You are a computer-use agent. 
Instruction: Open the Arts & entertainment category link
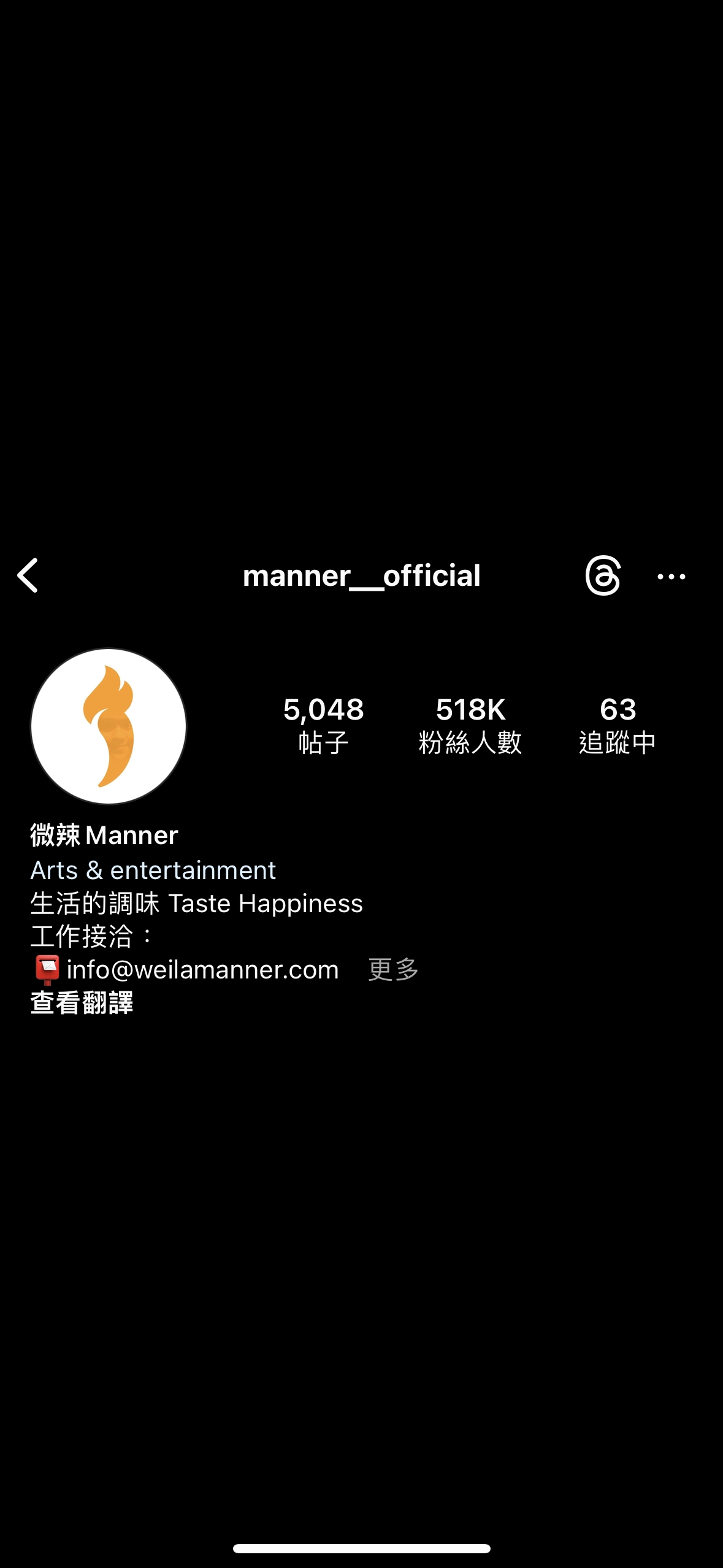tap(153, 870)
